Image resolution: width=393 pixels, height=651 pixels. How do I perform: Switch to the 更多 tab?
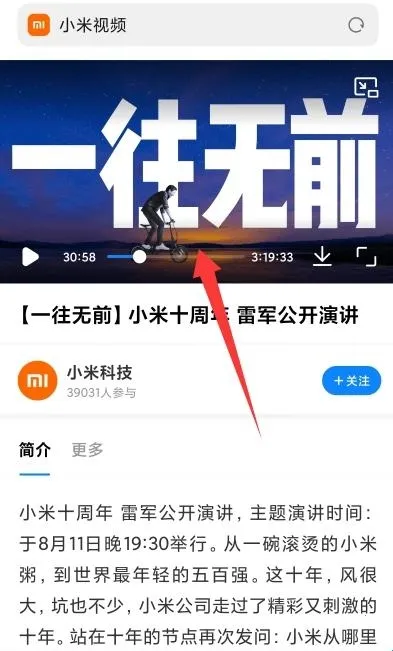tap(87, 450)
